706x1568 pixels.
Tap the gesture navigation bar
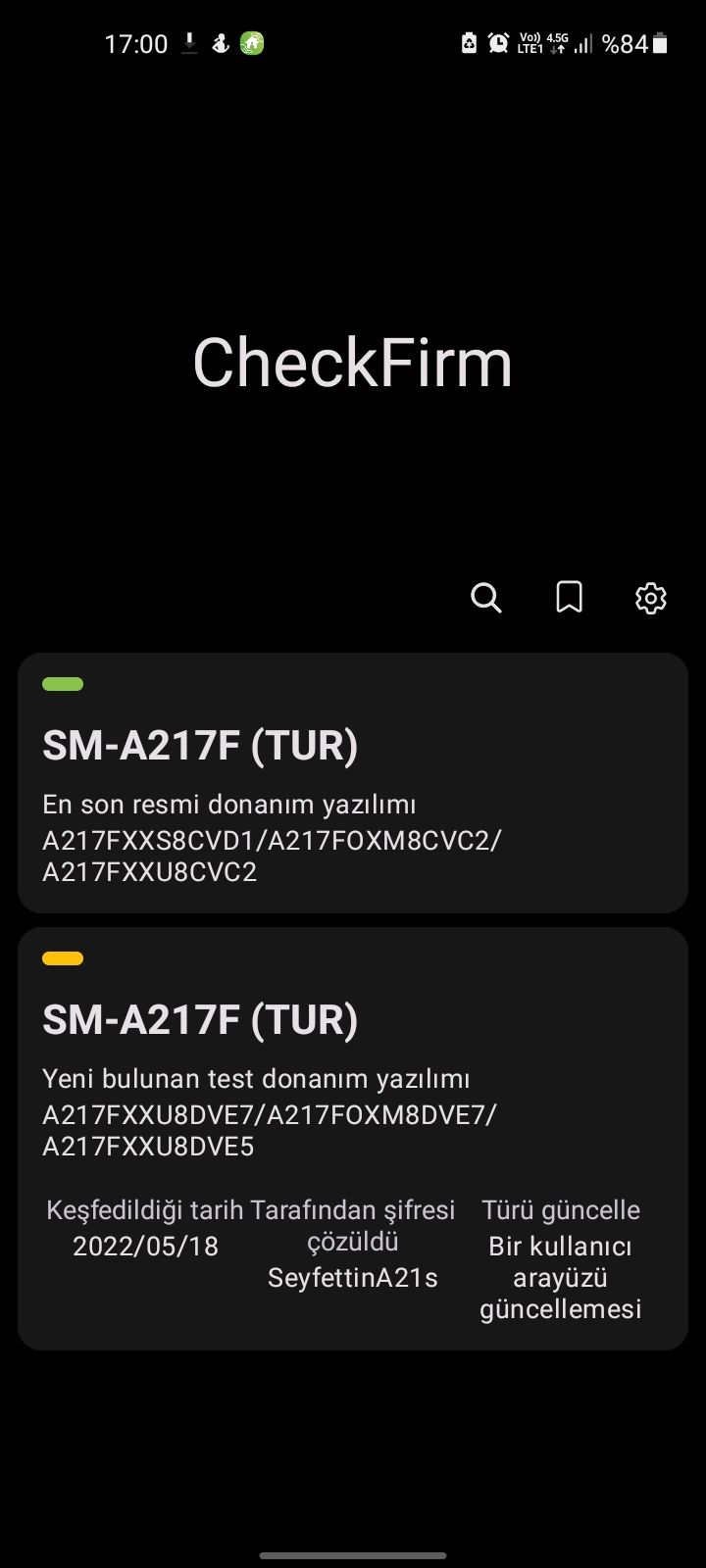pyautogui.click(x=353, y=1555)
